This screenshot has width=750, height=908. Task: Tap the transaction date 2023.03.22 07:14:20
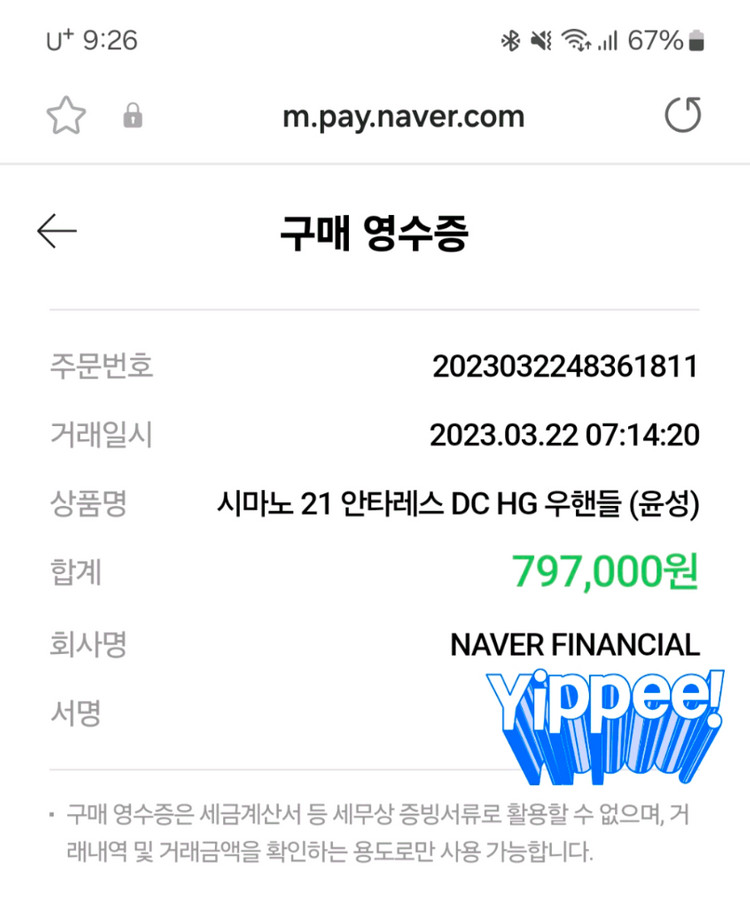click(x=564, y=435)
